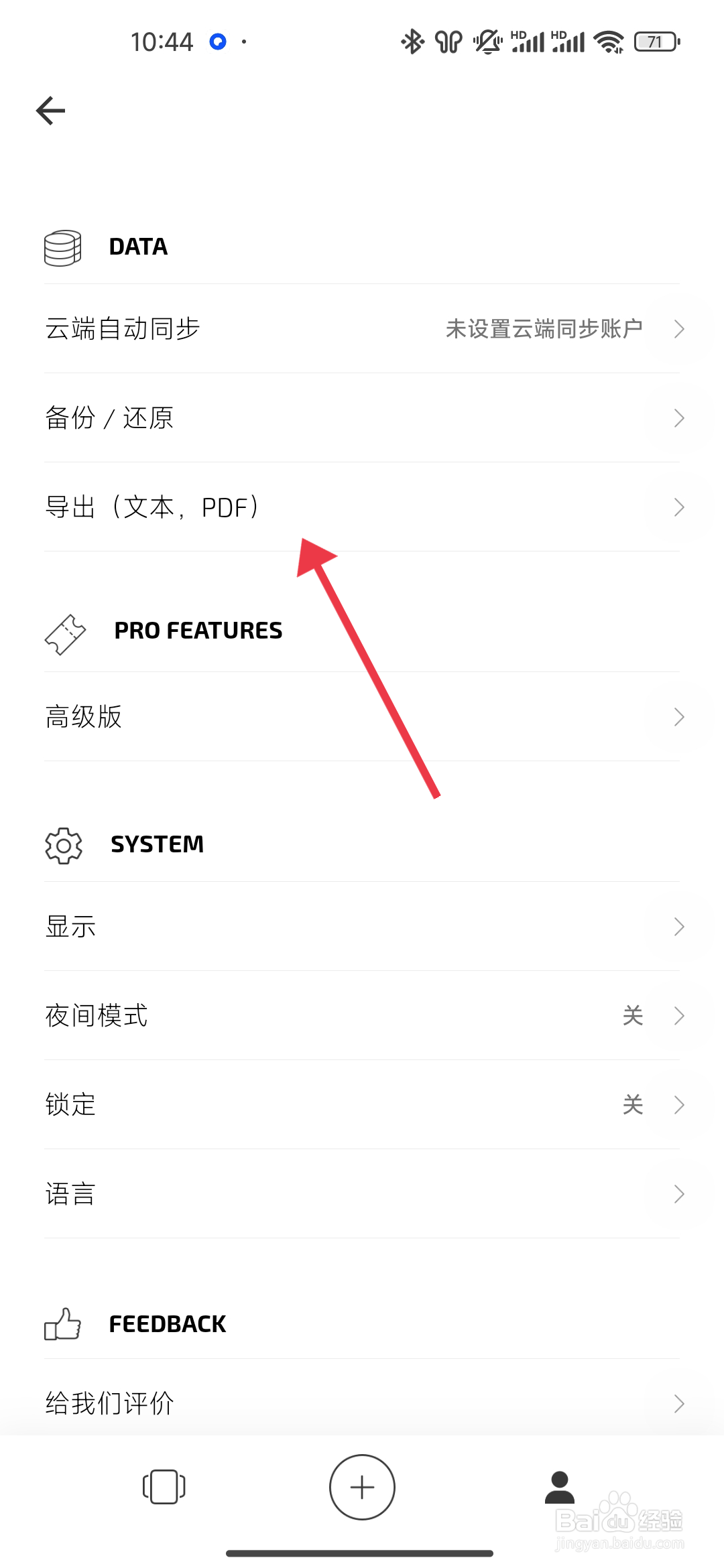Select the profile icon in bottom navigation
This screenshot has width=724, height=1568.
(x=560, y=1488)
